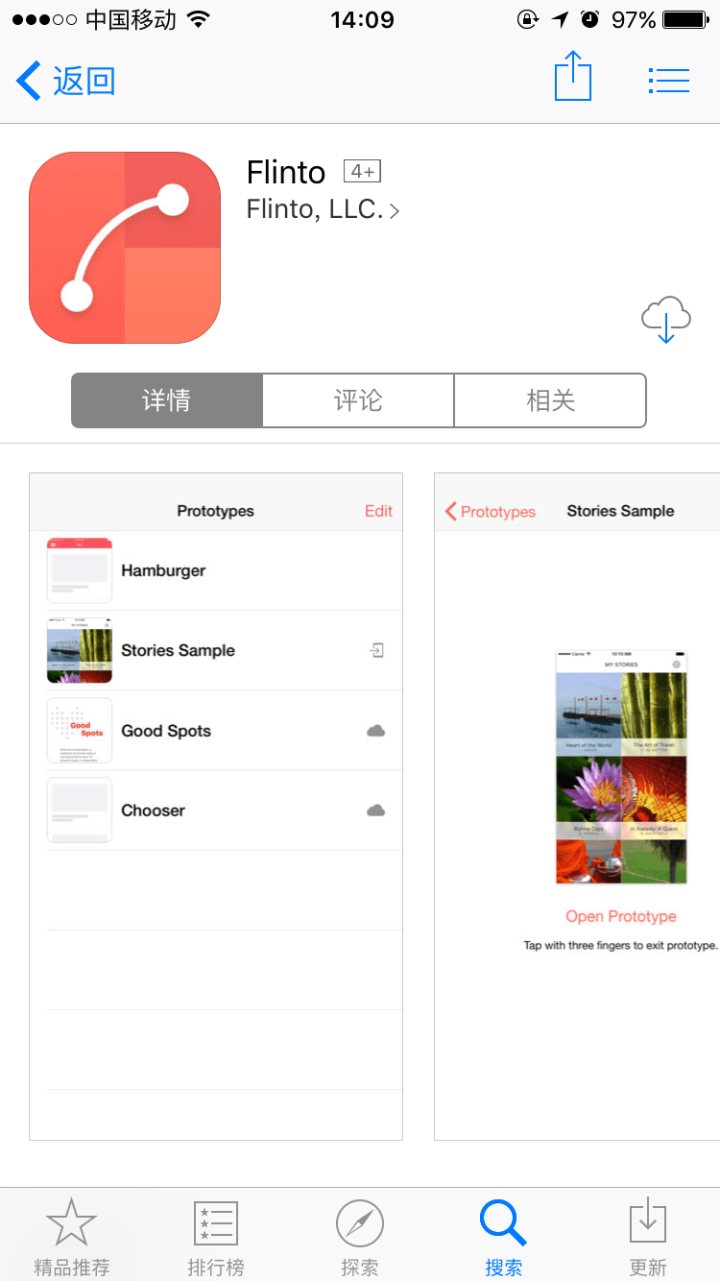
Task: Share this app
Action: coord(573,77)
